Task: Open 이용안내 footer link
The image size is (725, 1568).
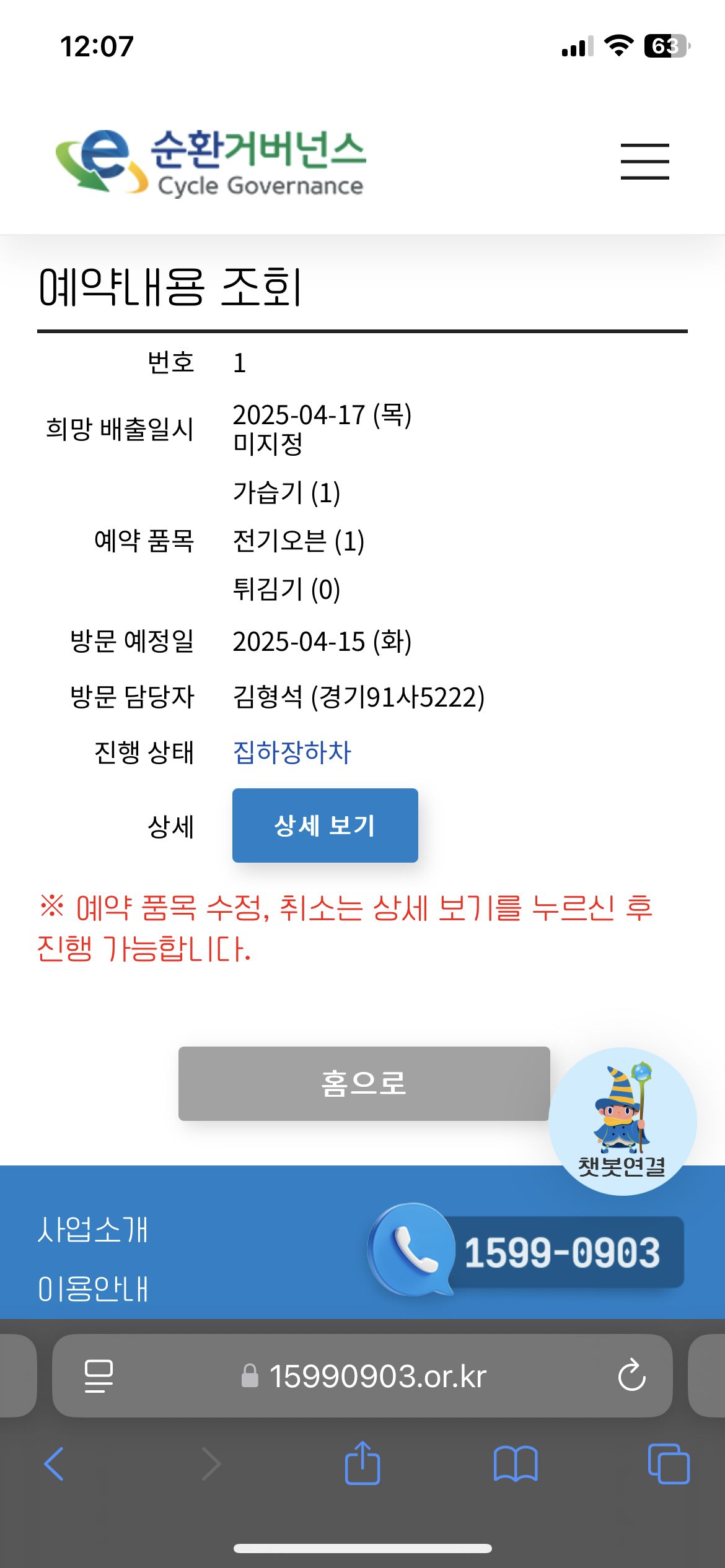Action: [93, 1289]
